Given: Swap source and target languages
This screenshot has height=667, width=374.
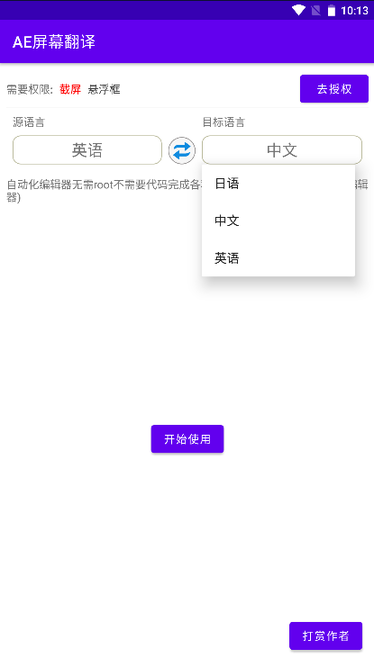Looking at the screenshot, I should click(182, 151).
